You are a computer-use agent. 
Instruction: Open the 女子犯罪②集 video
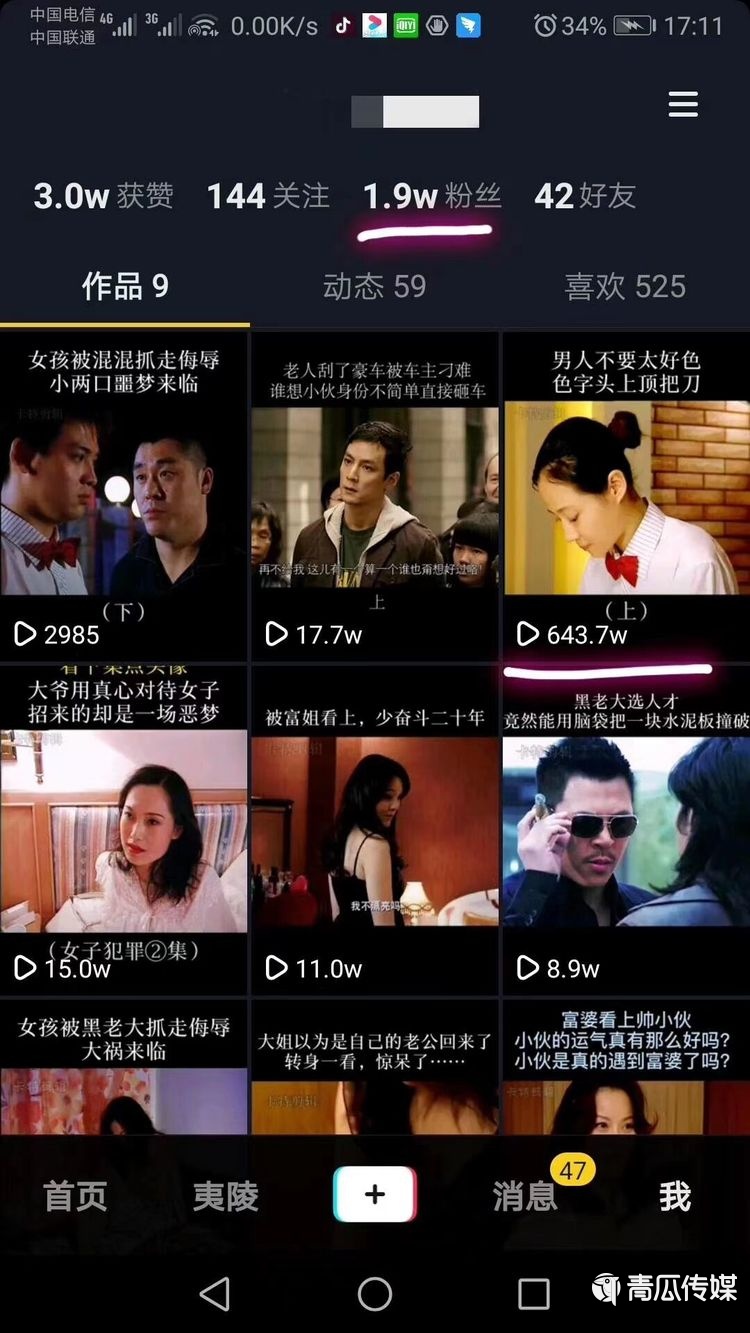[124, 830]
